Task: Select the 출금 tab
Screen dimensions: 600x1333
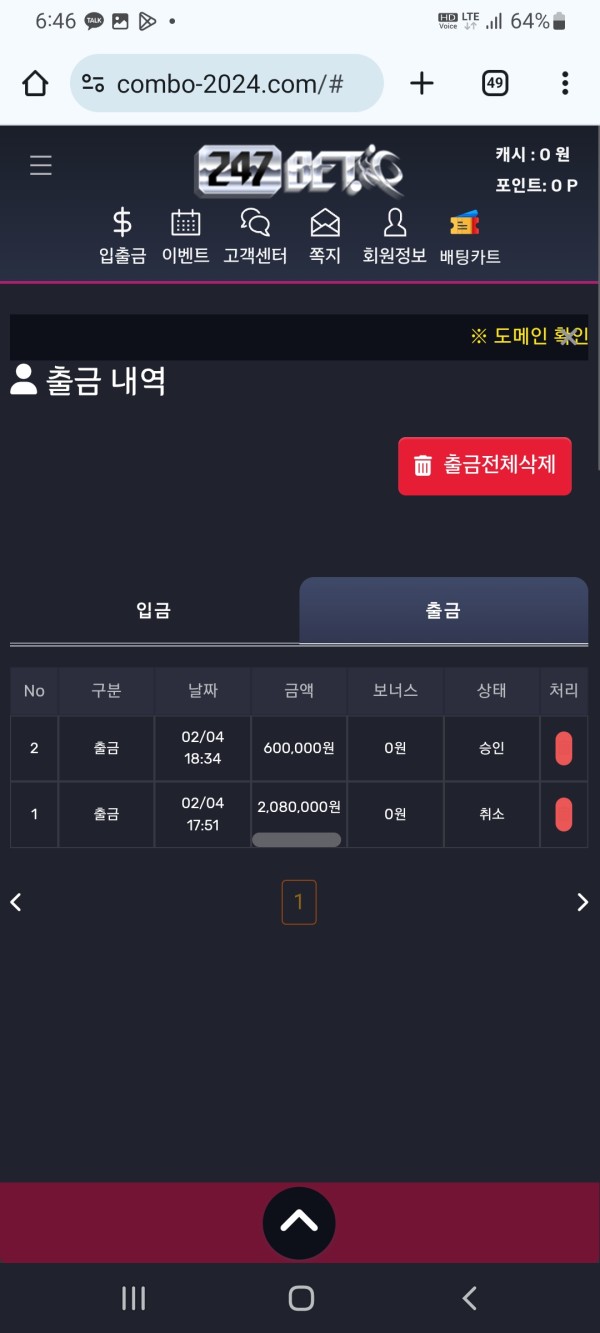Action: [443, 610]
